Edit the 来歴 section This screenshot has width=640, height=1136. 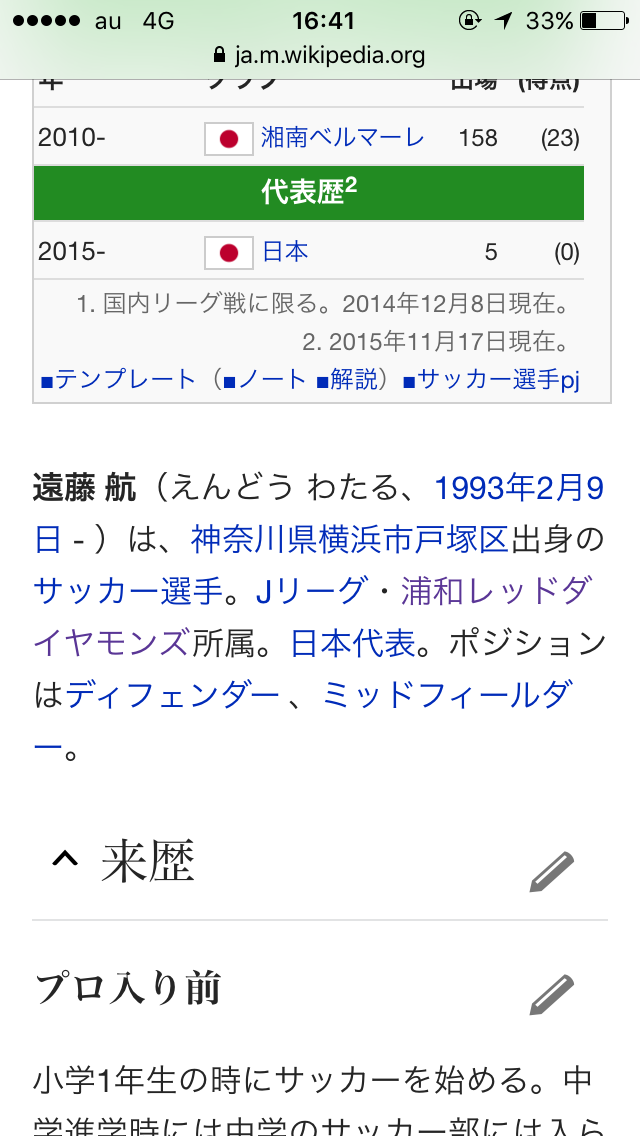(x=552, y=871)
